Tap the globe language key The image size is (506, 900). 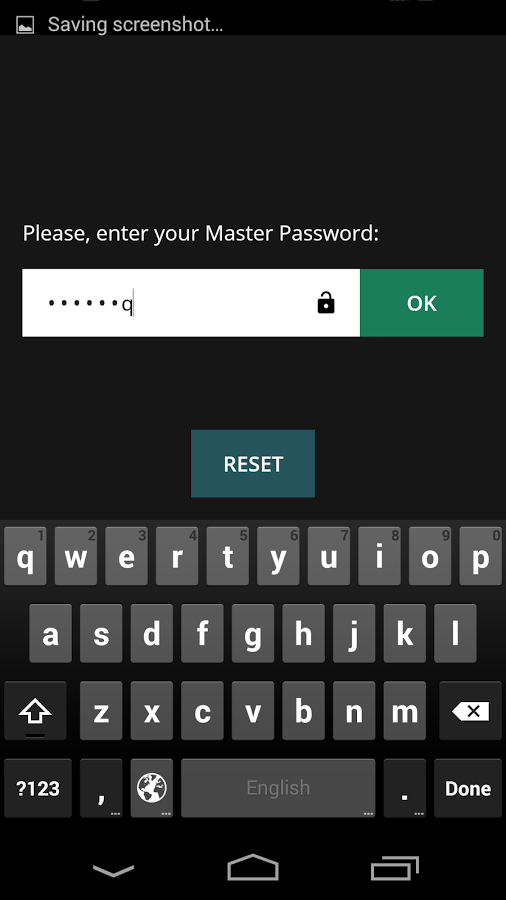[151, 788]
